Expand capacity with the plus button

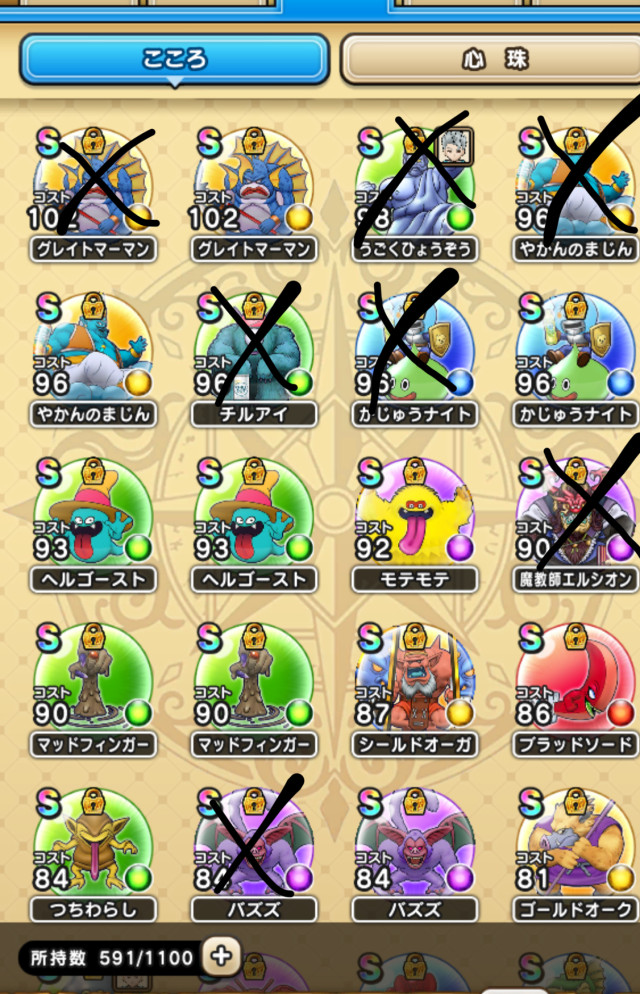click(x=221, y=955)
